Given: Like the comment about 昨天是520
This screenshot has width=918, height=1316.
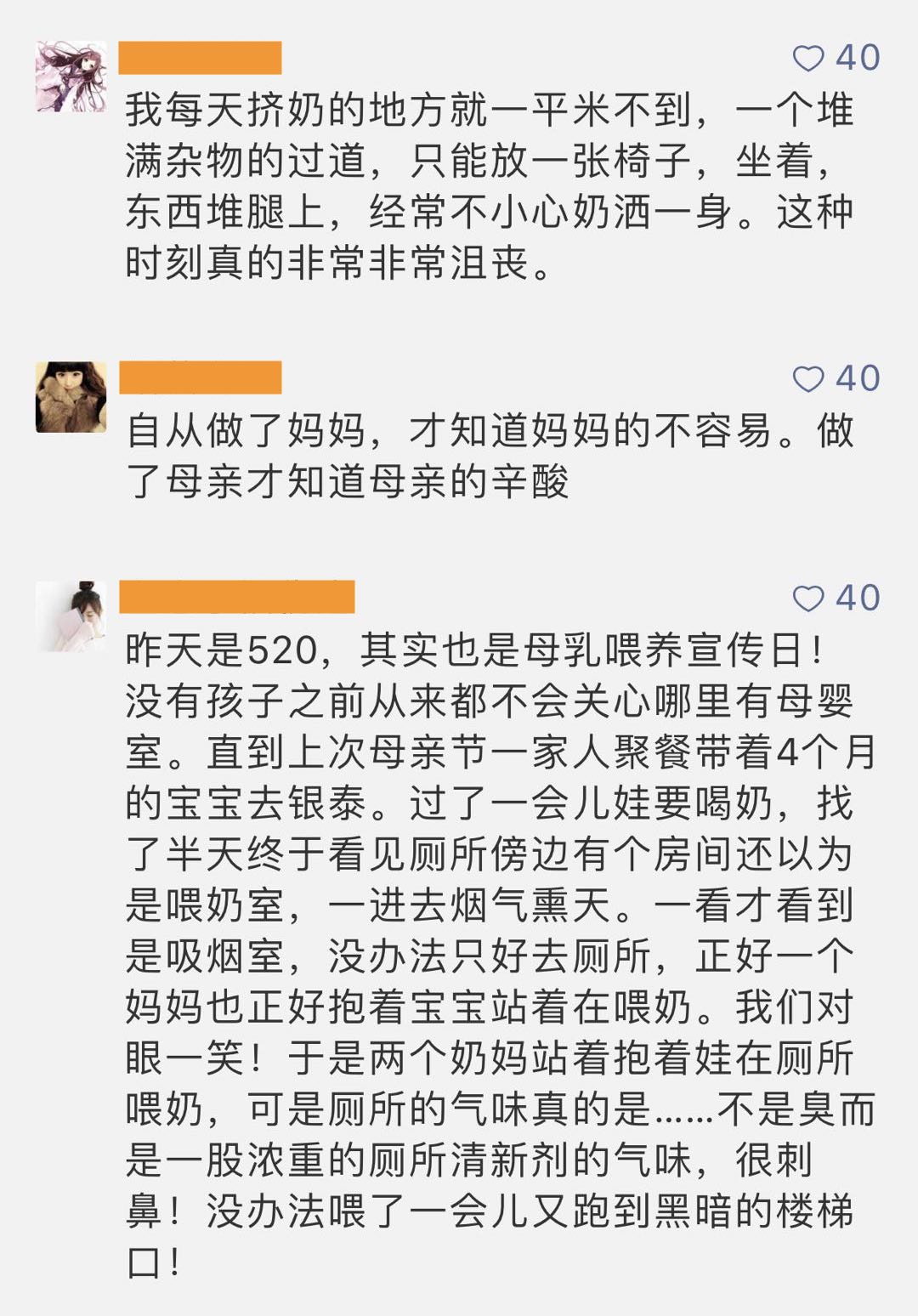Looking at the screenshot, I should [x=808, y=598].
